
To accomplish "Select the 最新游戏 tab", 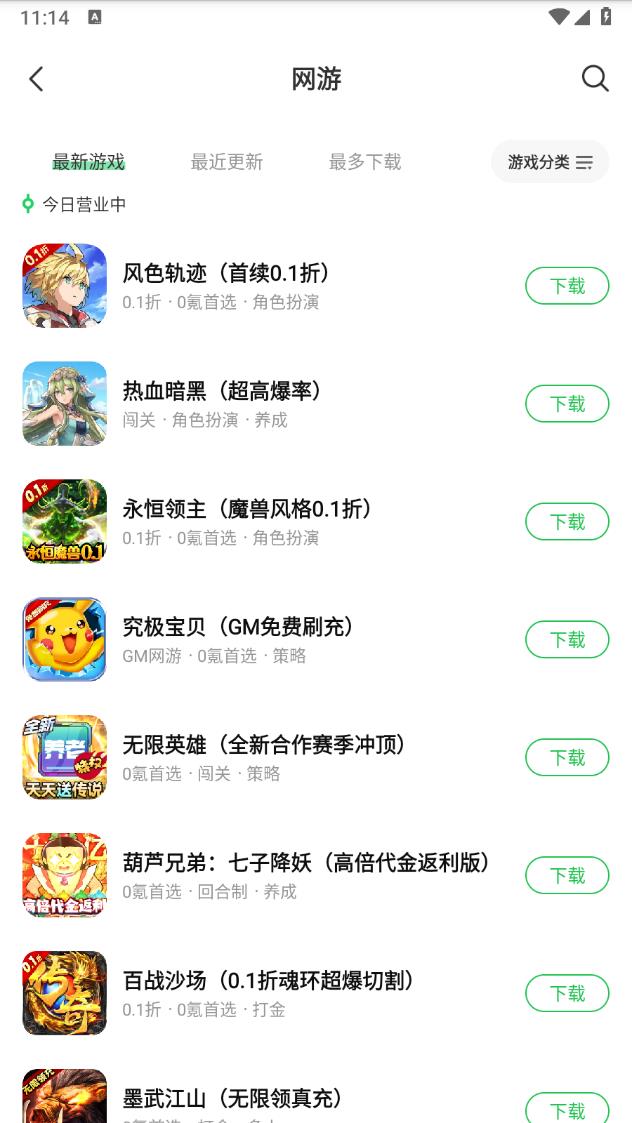I will pyautogui.click(x=89, y=162).
